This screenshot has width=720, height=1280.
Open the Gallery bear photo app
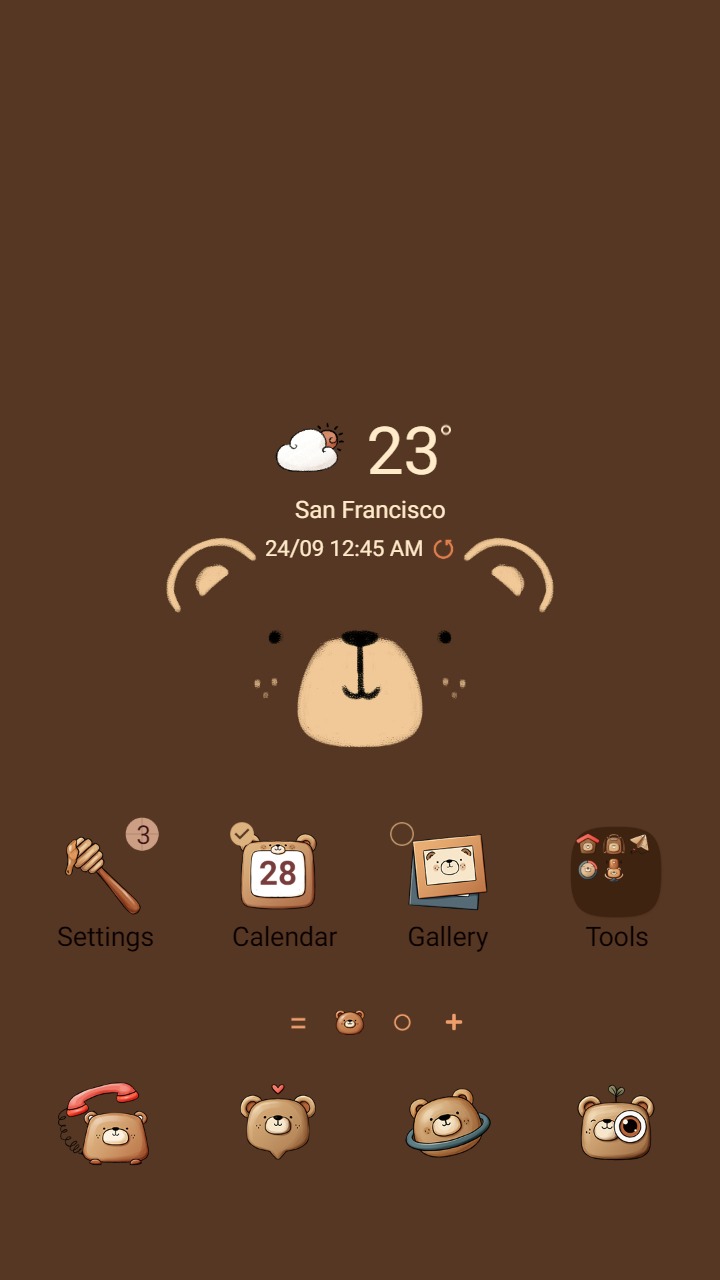(x=448, y=870)
